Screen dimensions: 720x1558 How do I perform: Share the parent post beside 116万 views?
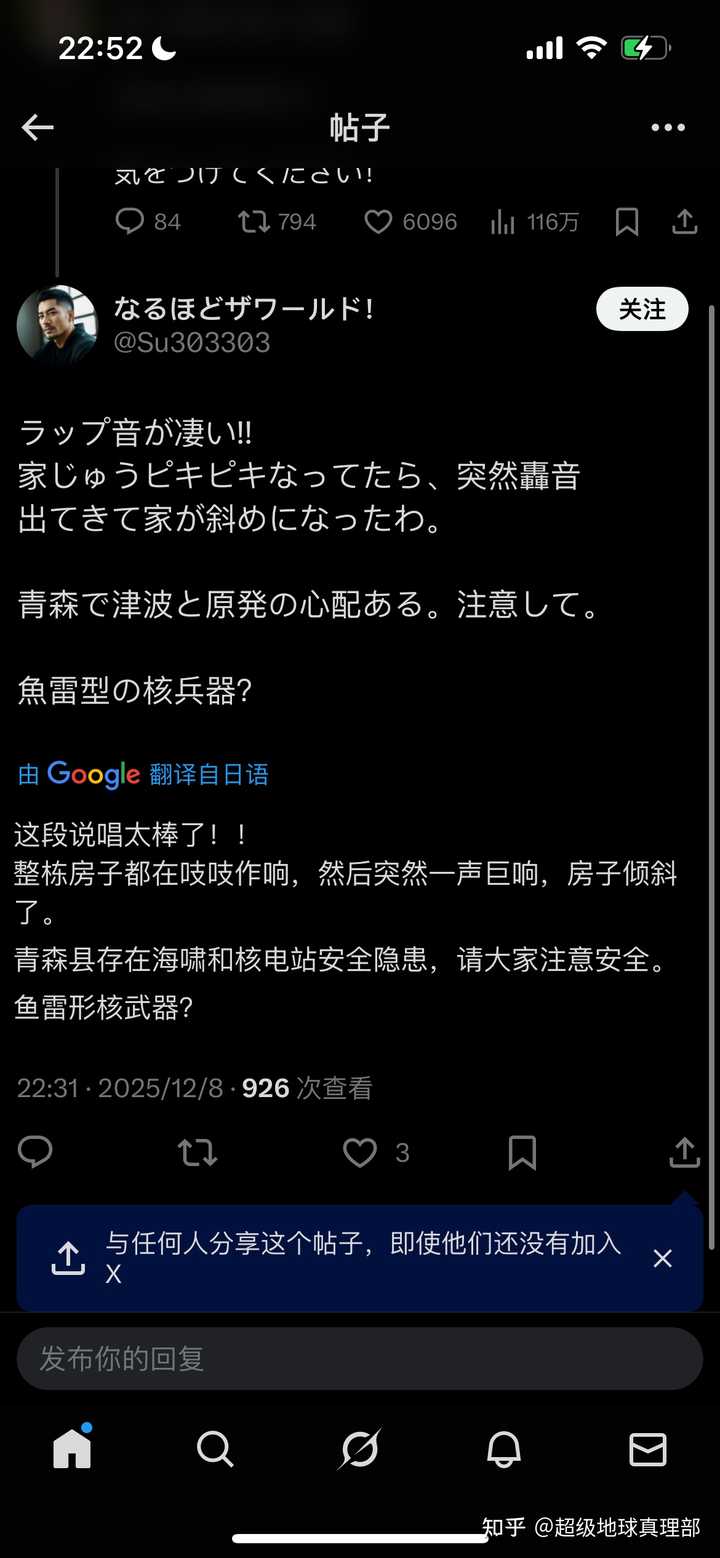[x=685, y=221]
